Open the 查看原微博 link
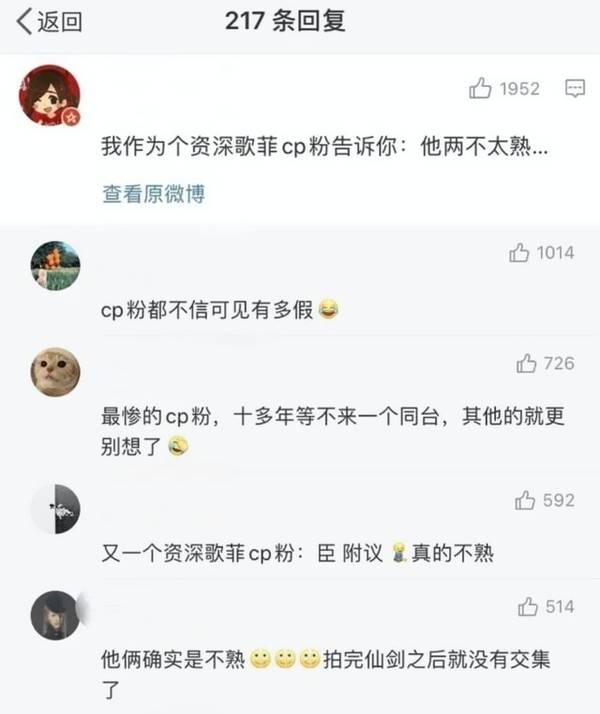This screenshot has height=714, width=600. click(x=153, y=193)
